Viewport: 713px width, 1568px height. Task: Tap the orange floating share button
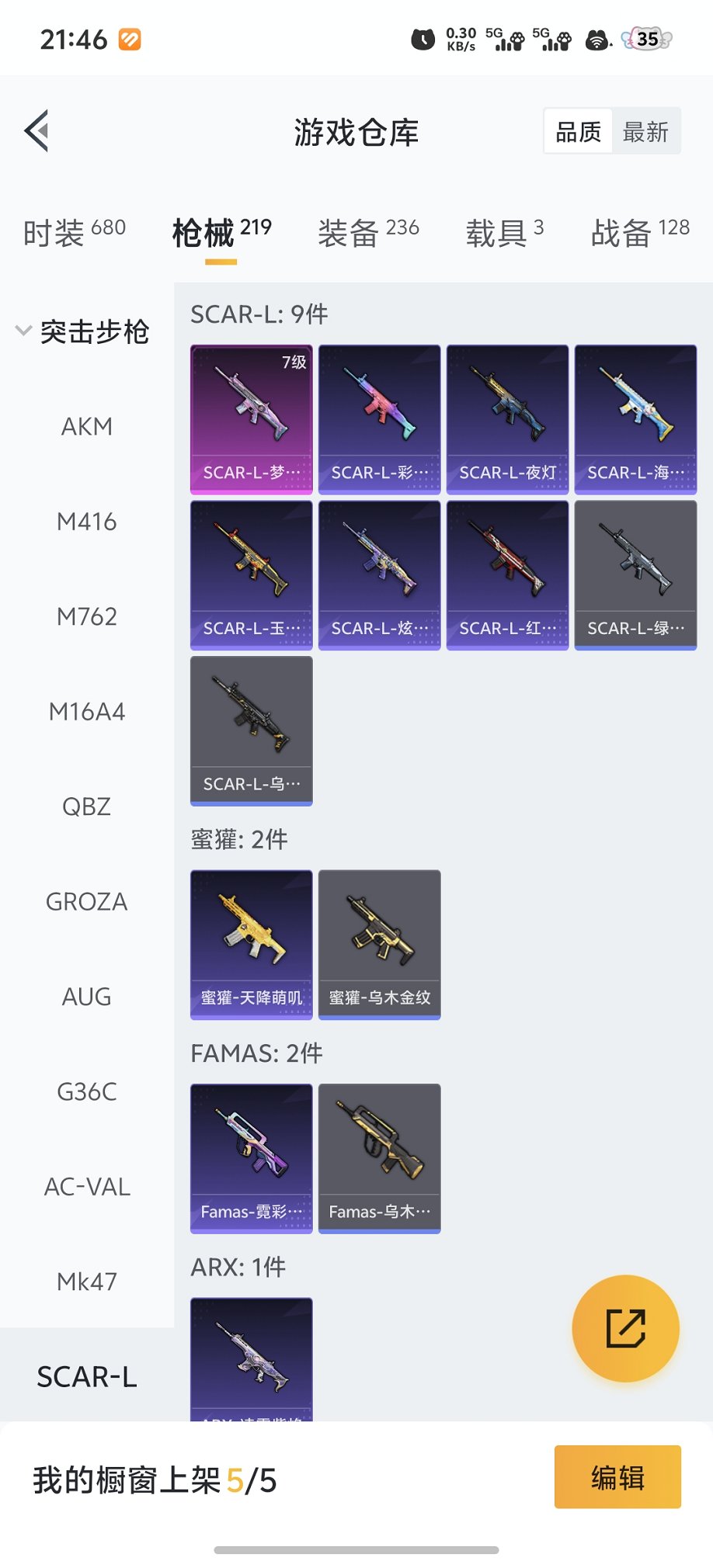click(x=625, y=1328)
